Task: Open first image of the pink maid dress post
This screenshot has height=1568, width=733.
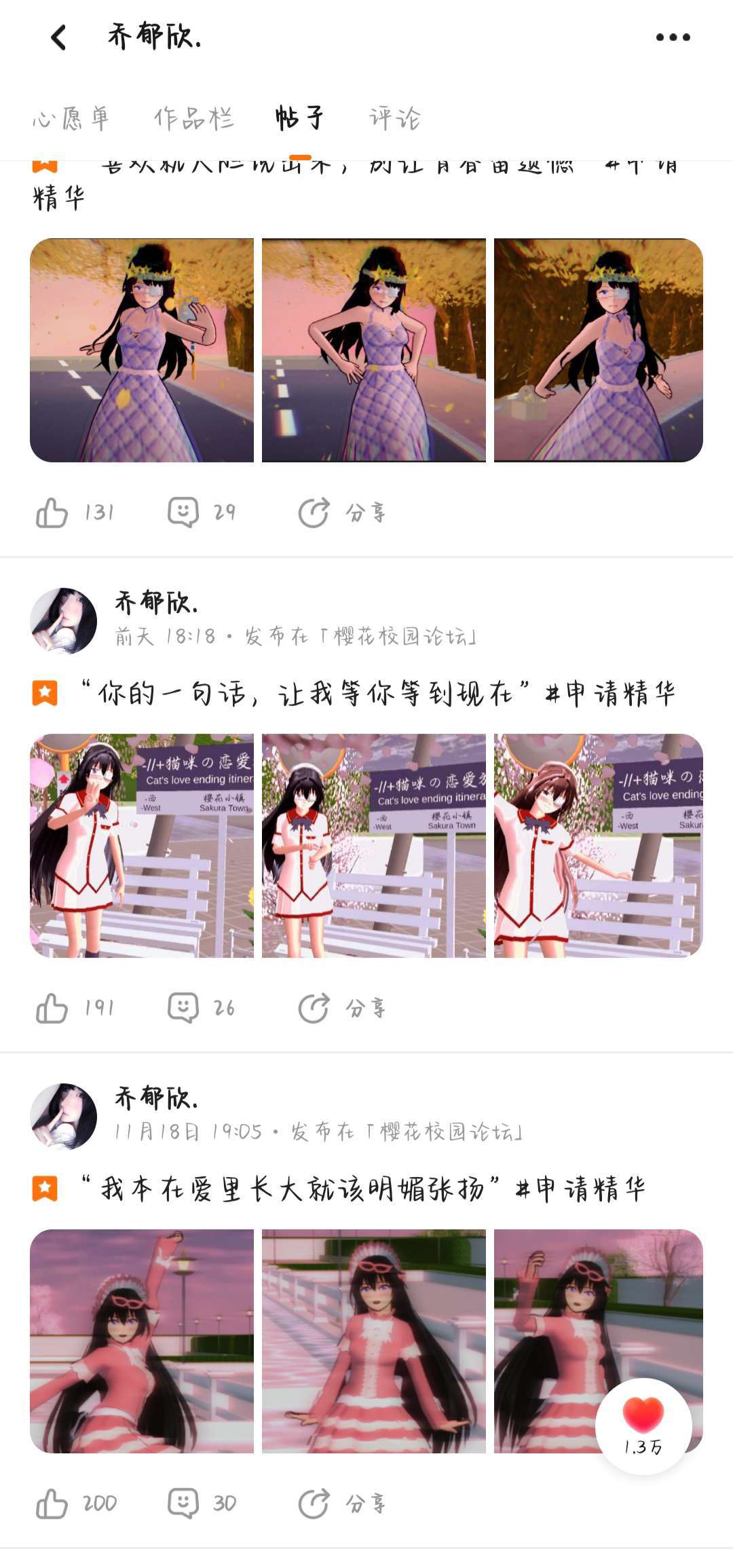Action: [x=142, y=1341]
